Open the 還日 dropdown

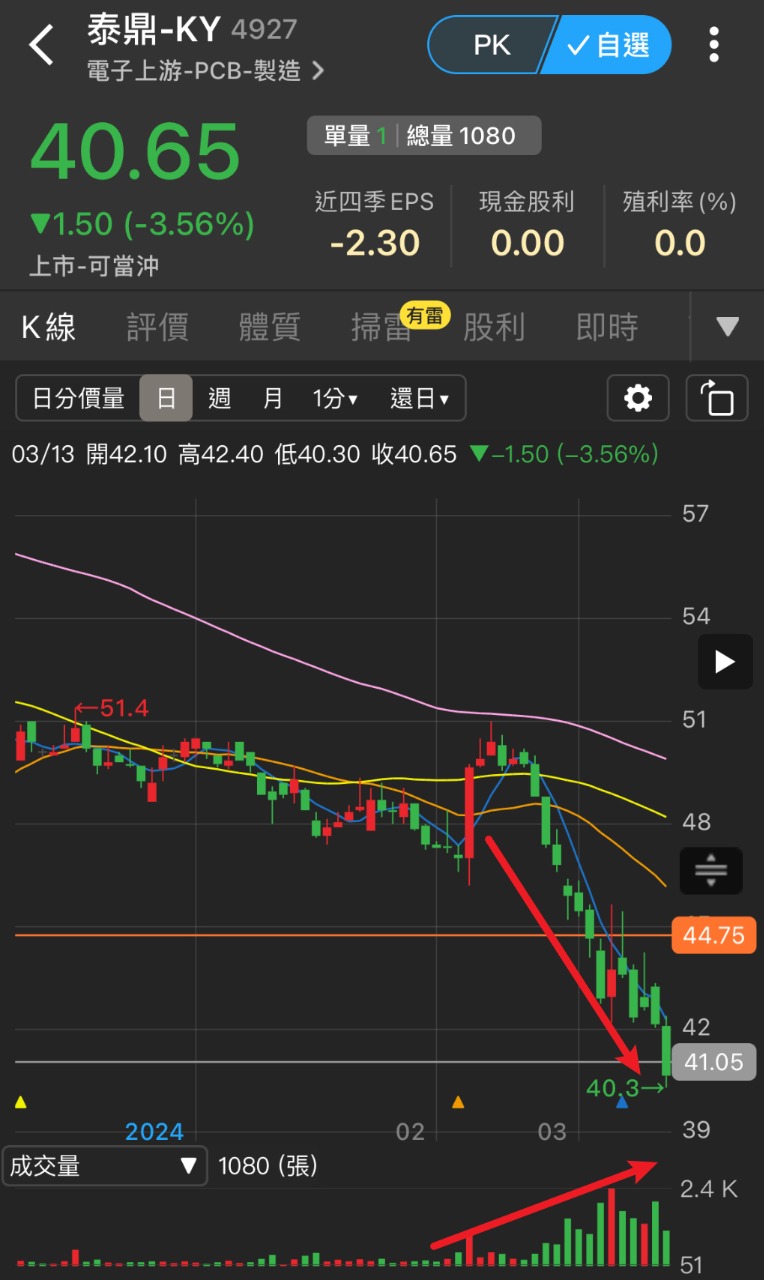(419, 398)
